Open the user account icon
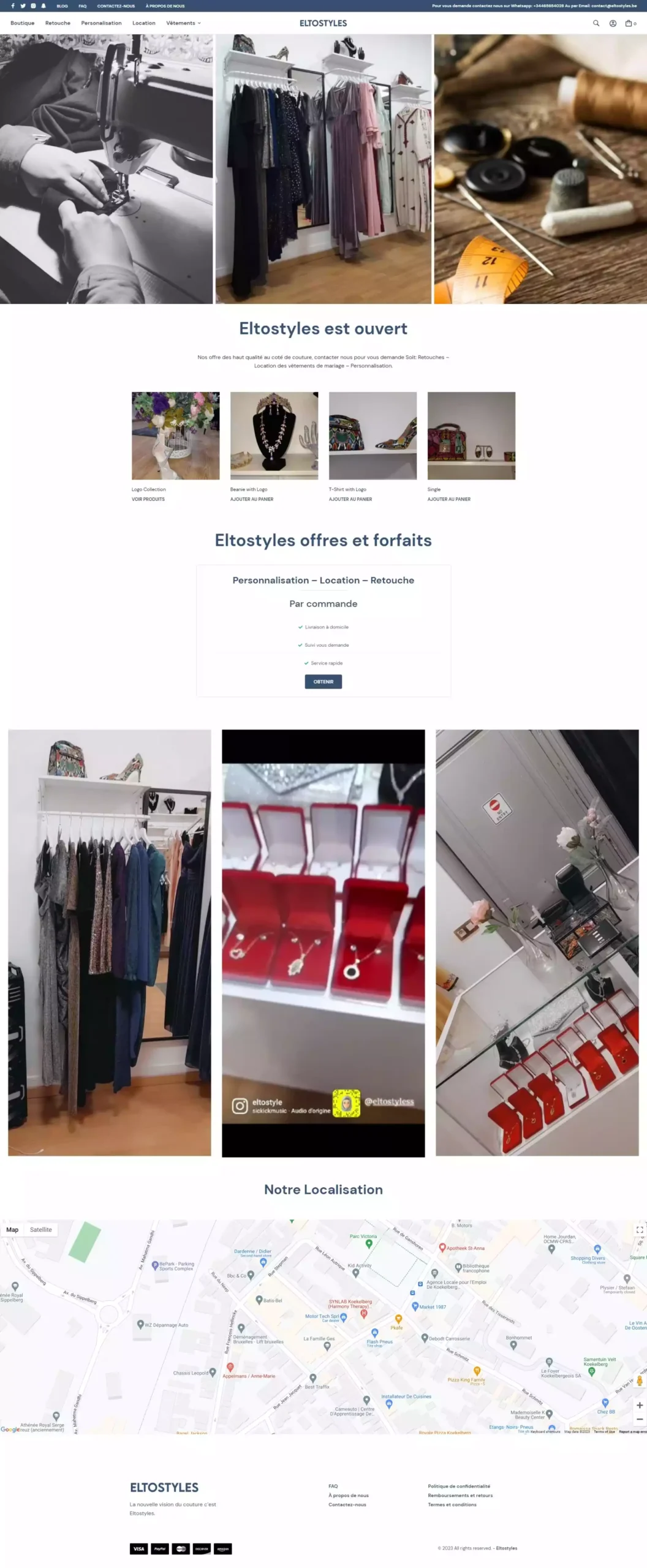 coord(613,23)
